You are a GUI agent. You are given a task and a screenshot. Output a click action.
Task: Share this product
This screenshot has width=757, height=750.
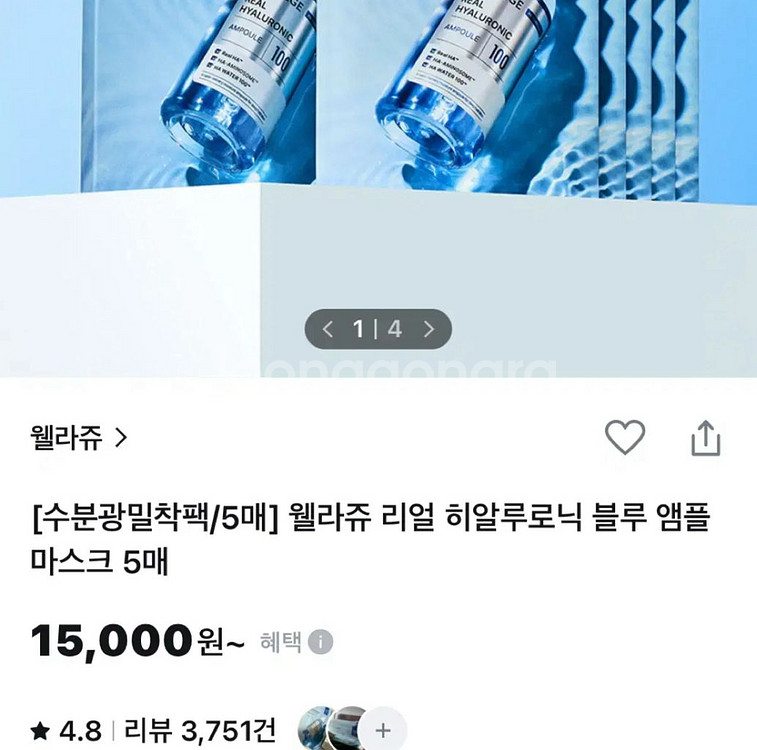click(706, 438)
